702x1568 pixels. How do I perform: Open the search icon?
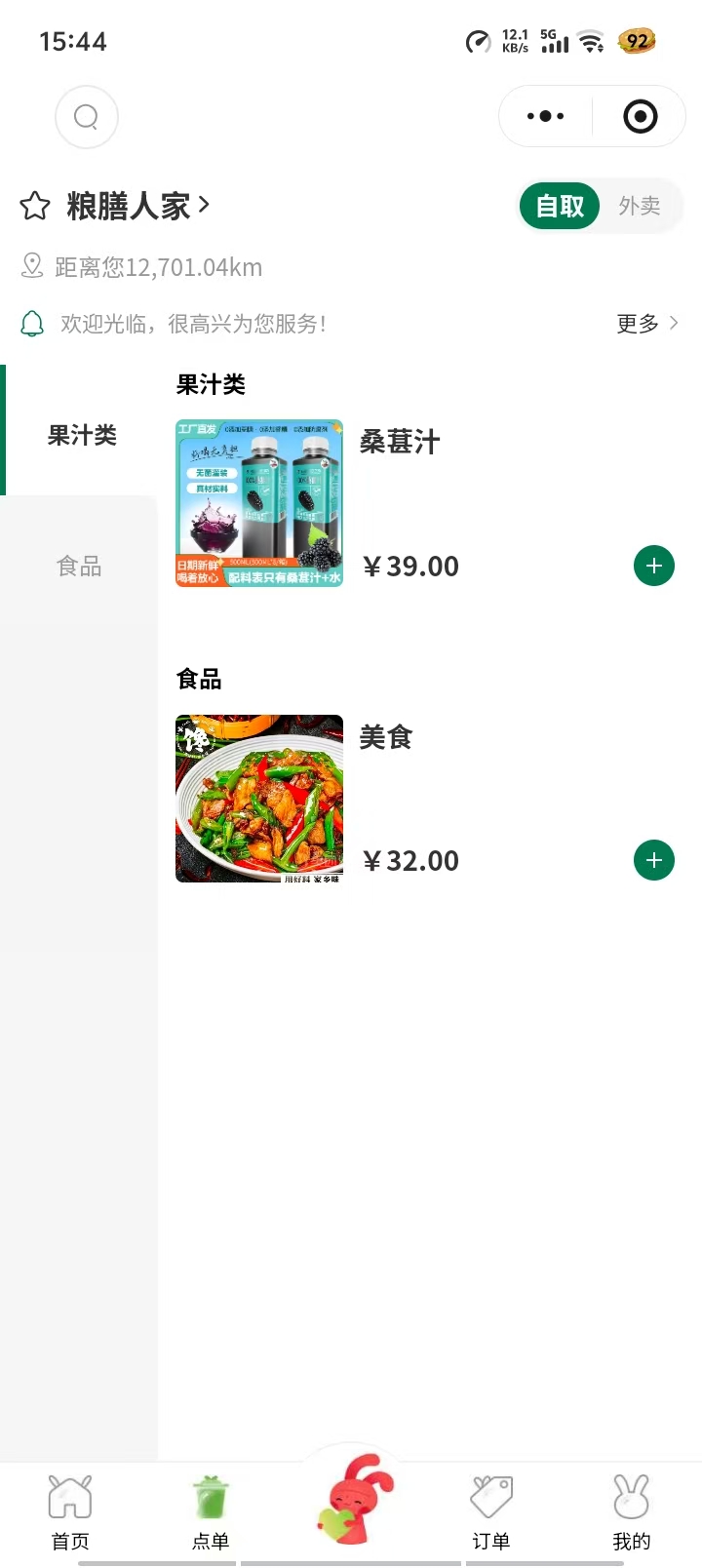coord(87,117)
